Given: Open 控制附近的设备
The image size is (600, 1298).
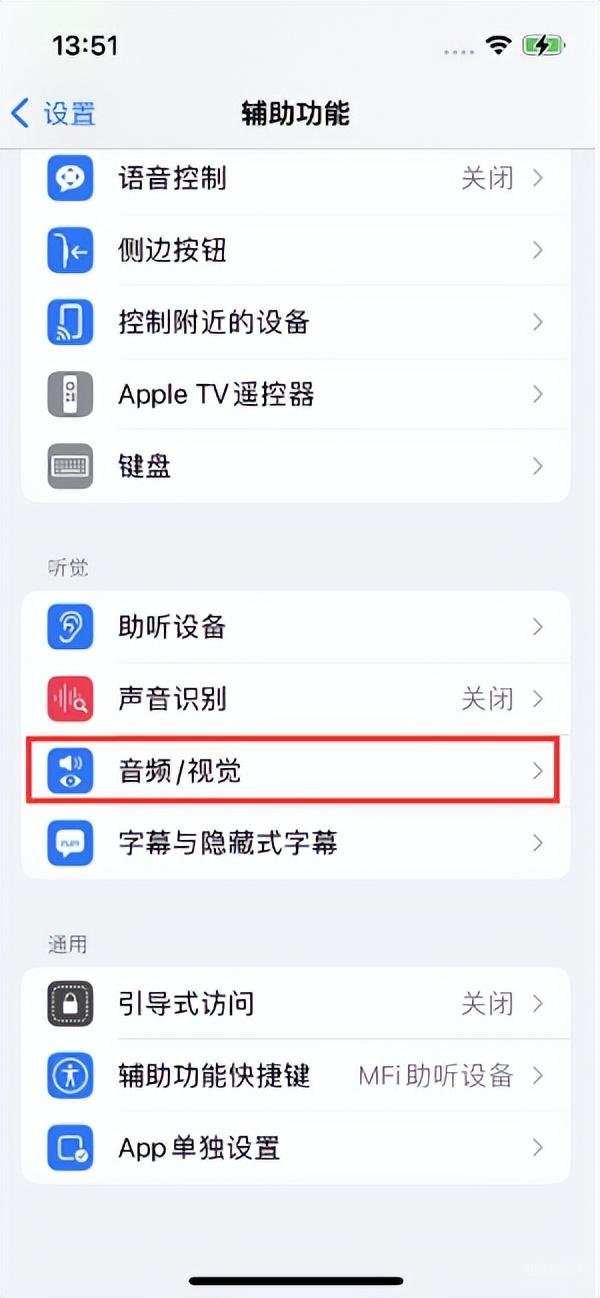Looking at the screenshot, I should 295,322.
